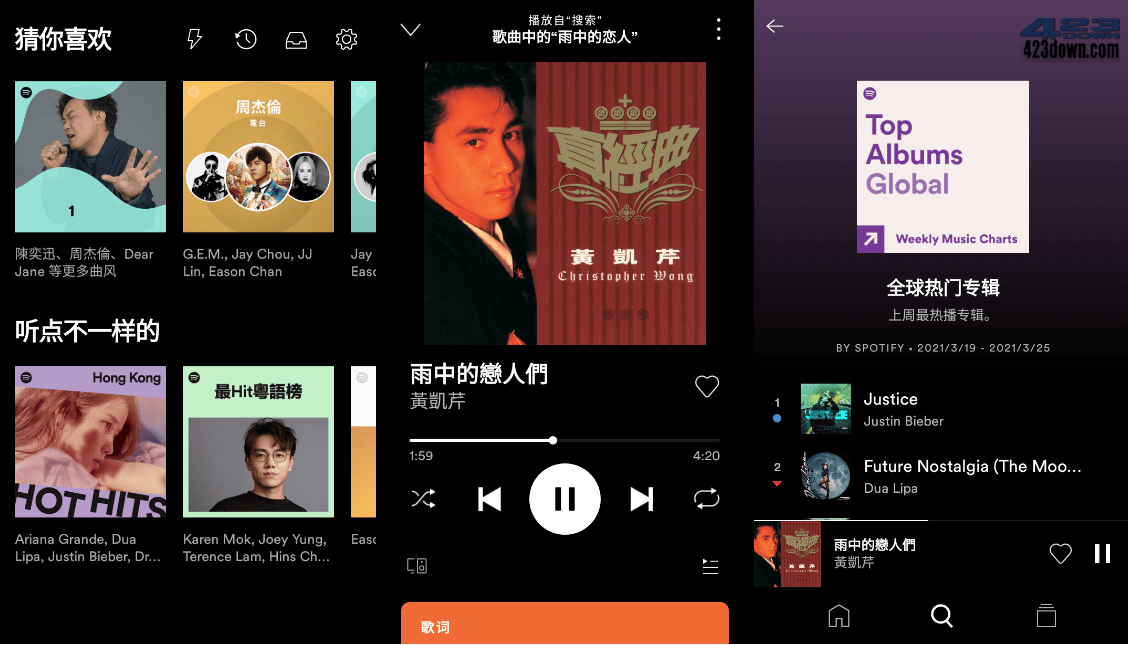
Task: Toggle repeat mode
Action: [706, 498]
